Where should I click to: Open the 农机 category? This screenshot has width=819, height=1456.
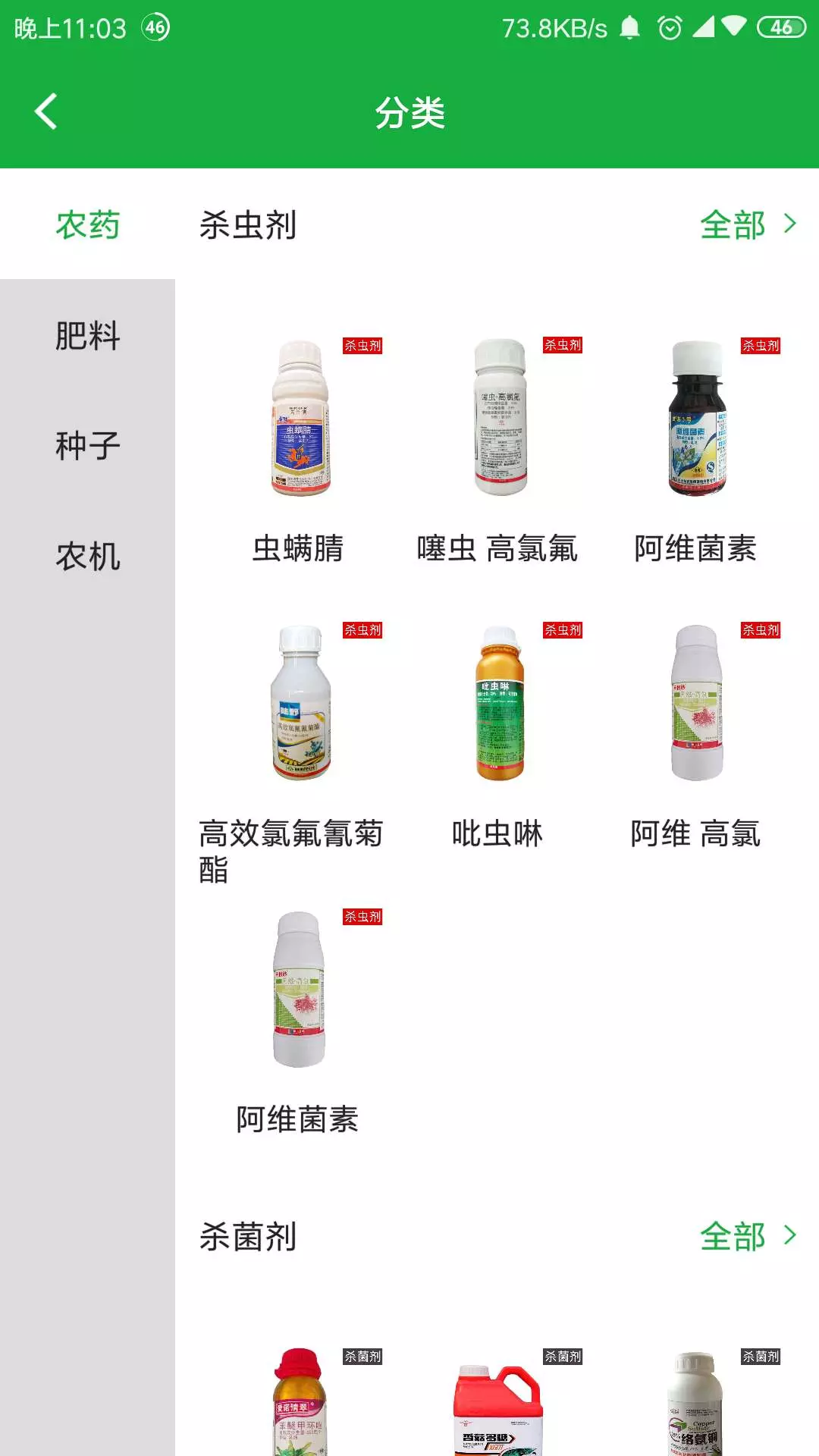pos(87,556)
